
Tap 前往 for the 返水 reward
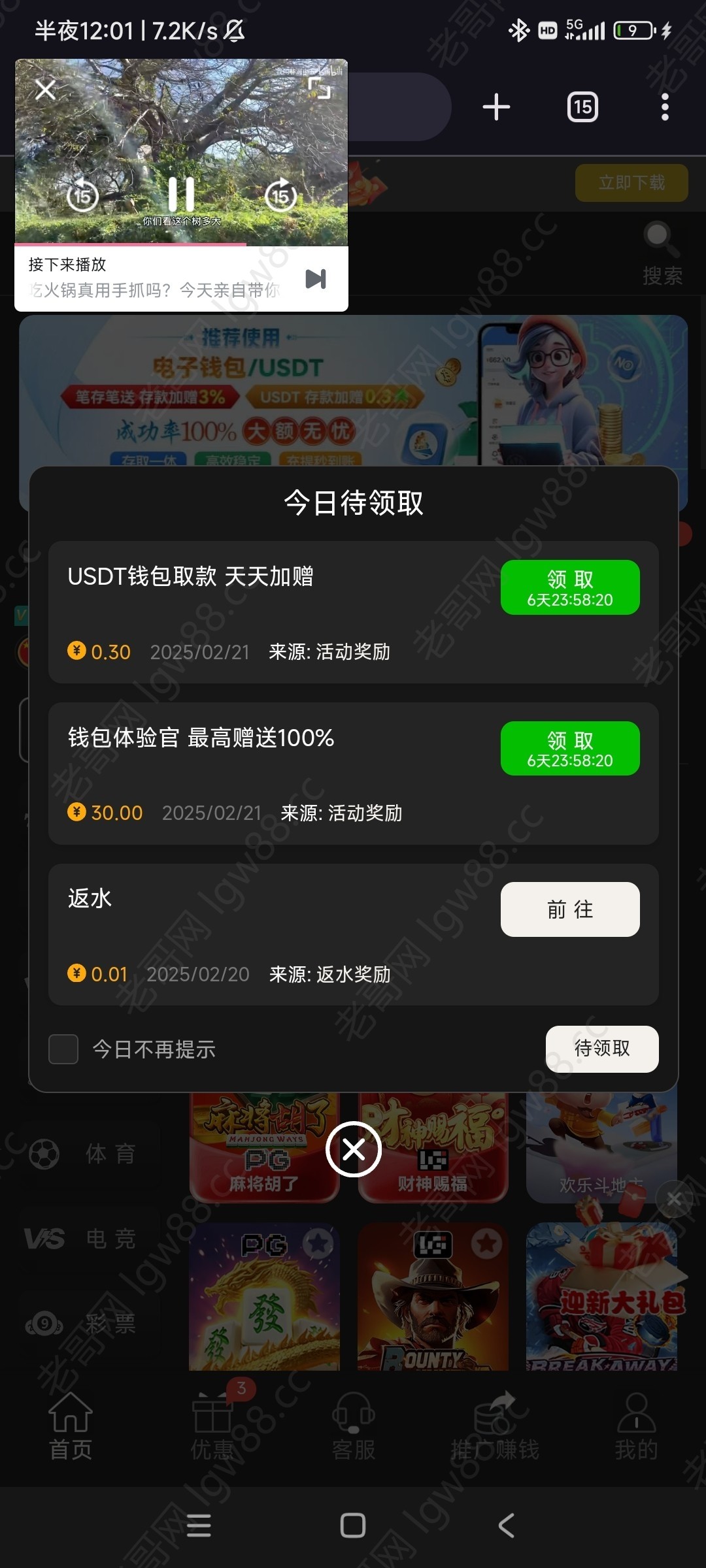570,909
